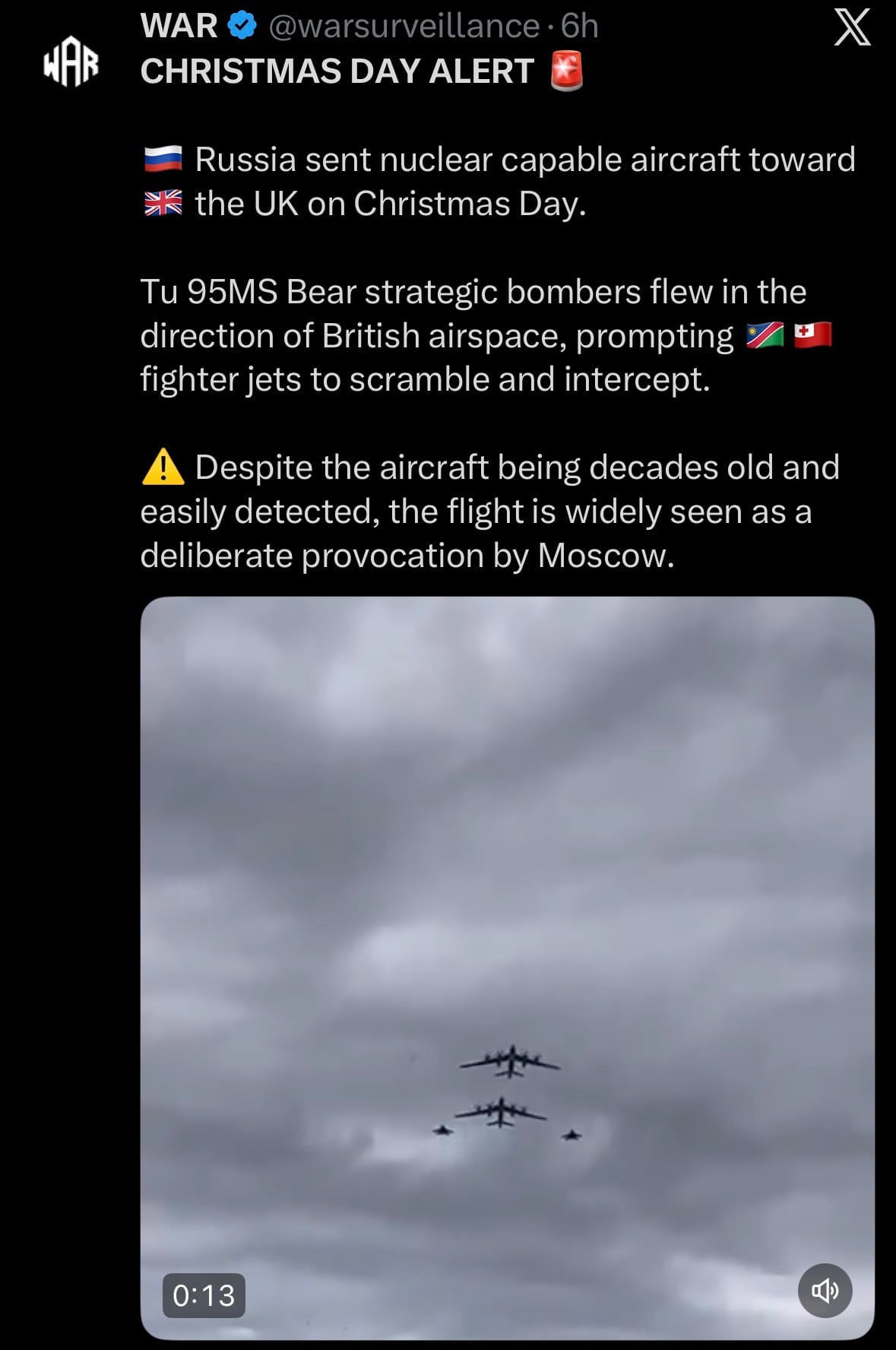Tap the X logo to view the post
The height and width of the screenshot is (1350, 896).
[x=852, y=29]
